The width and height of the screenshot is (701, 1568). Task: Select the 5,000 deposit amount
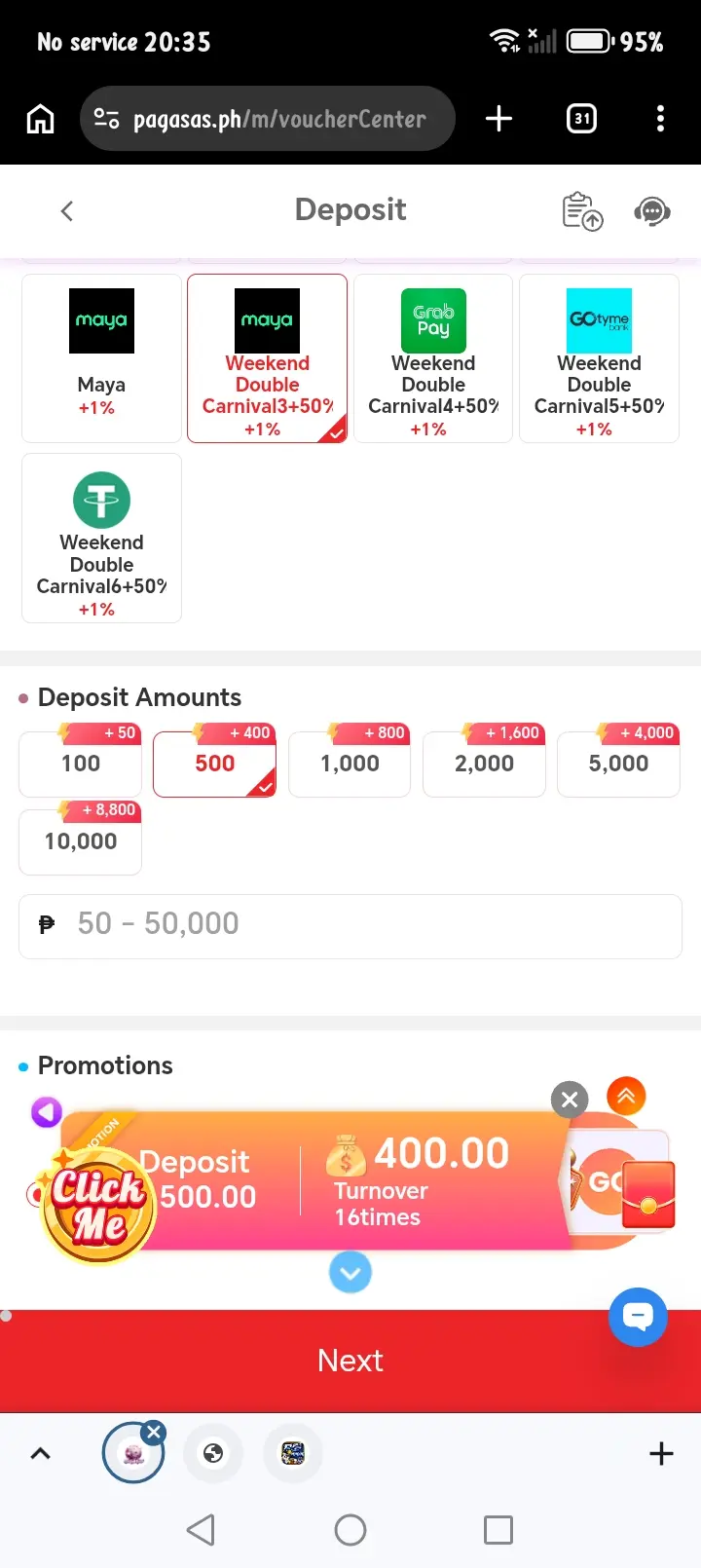(618, 764)
